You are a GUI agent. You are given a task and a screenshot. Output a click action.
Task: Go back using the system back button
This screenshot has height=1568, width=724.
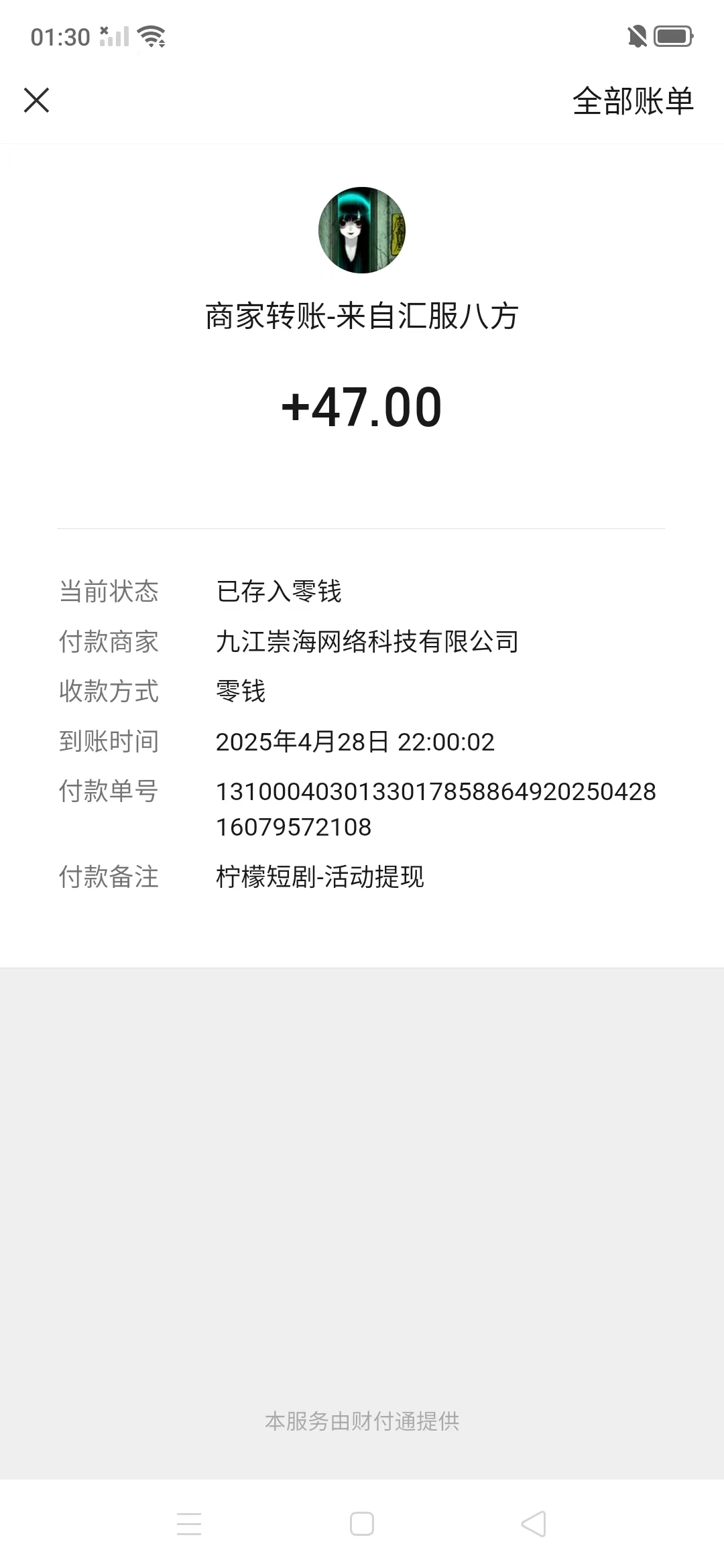(534, 1524)
